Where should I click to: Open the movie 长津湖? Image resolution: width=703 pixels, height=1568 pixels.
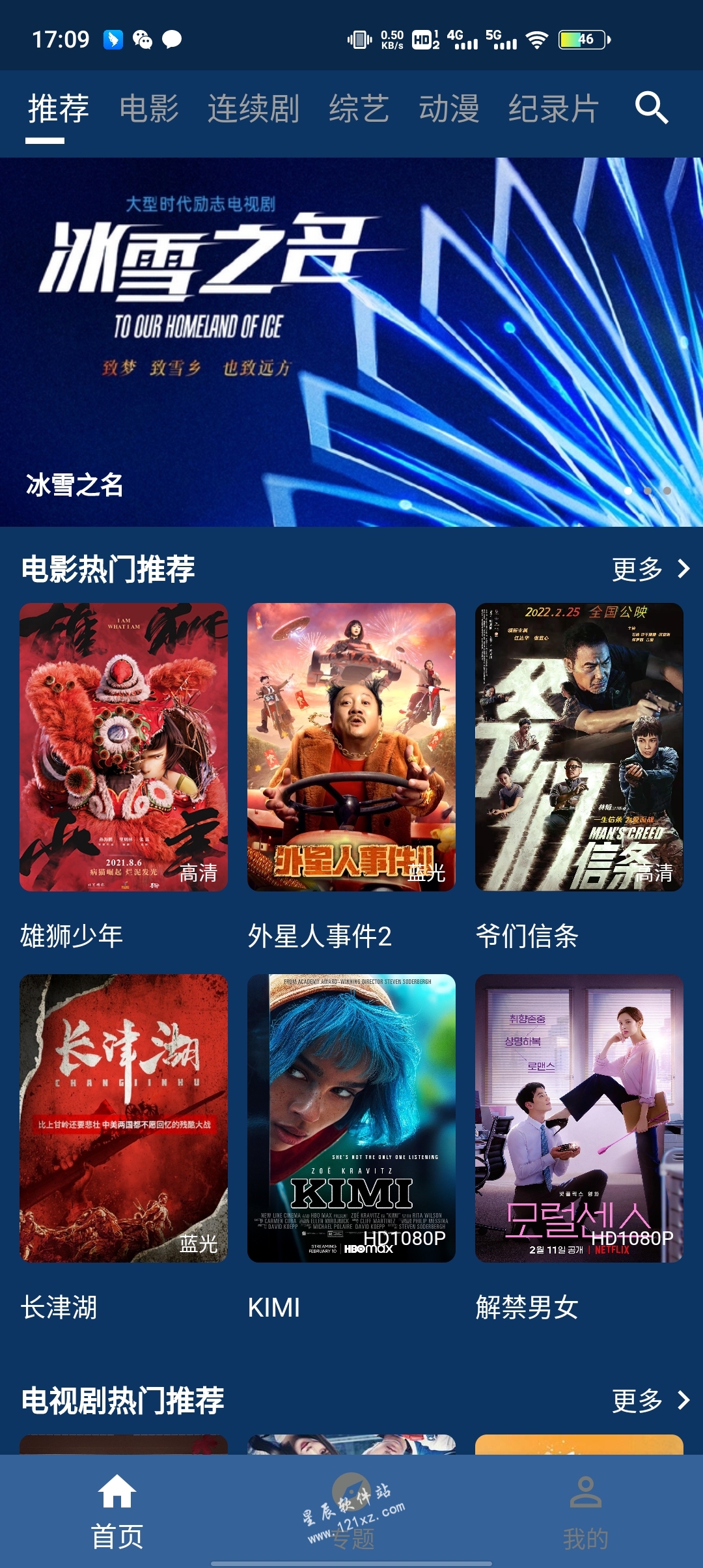point(124,1118)
